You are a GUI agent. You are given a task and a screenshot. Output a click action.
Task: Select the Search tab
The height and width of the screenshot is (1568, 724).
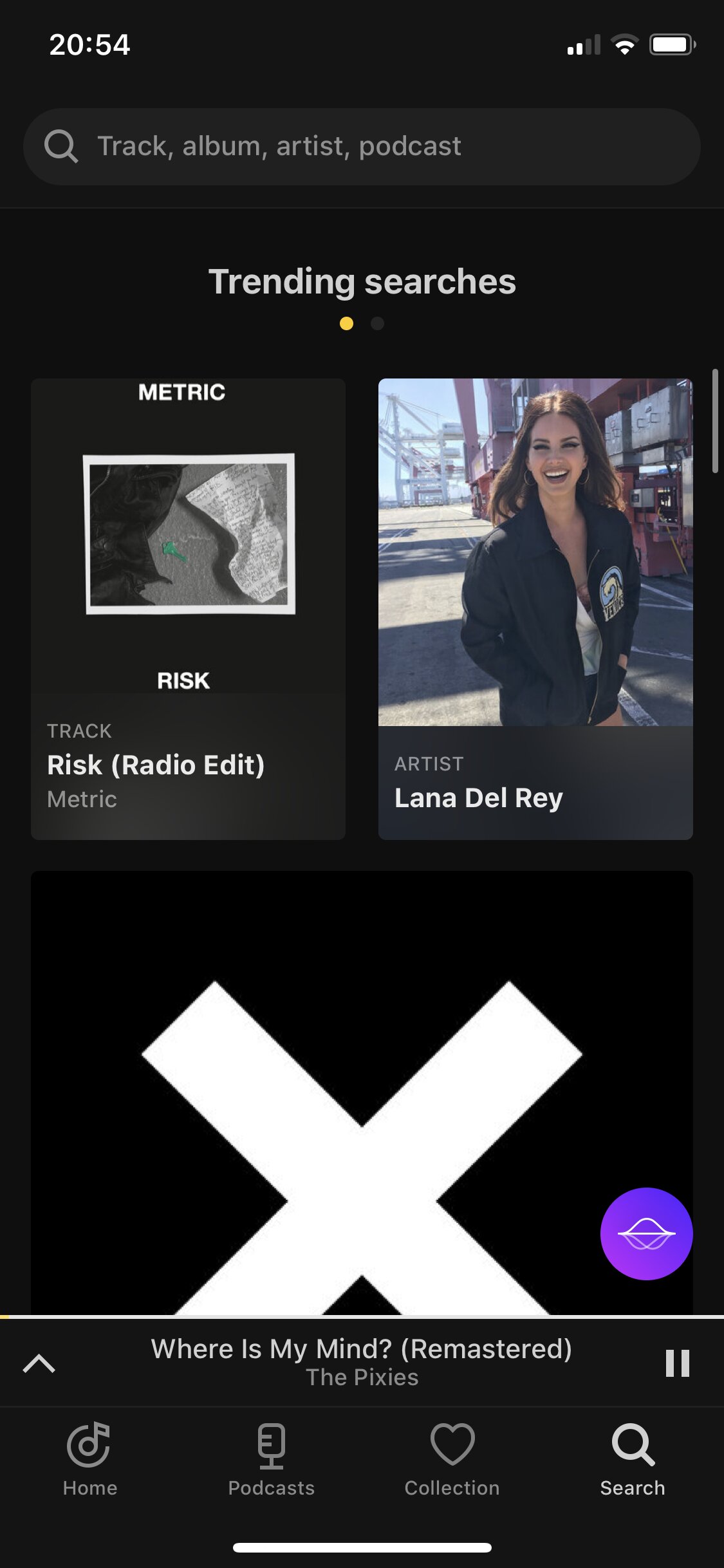tap(633, 1459)
